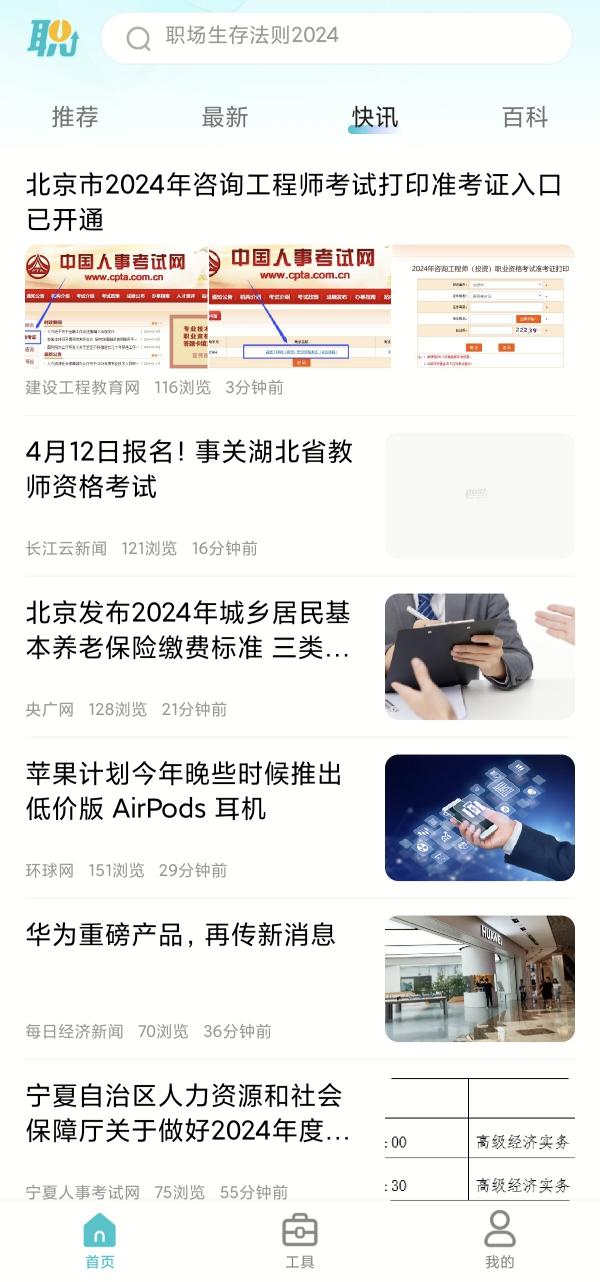The width and height of the screenshot is (600, 1282).
Task: Open the 百科 tab
Action: pos(525,117)
